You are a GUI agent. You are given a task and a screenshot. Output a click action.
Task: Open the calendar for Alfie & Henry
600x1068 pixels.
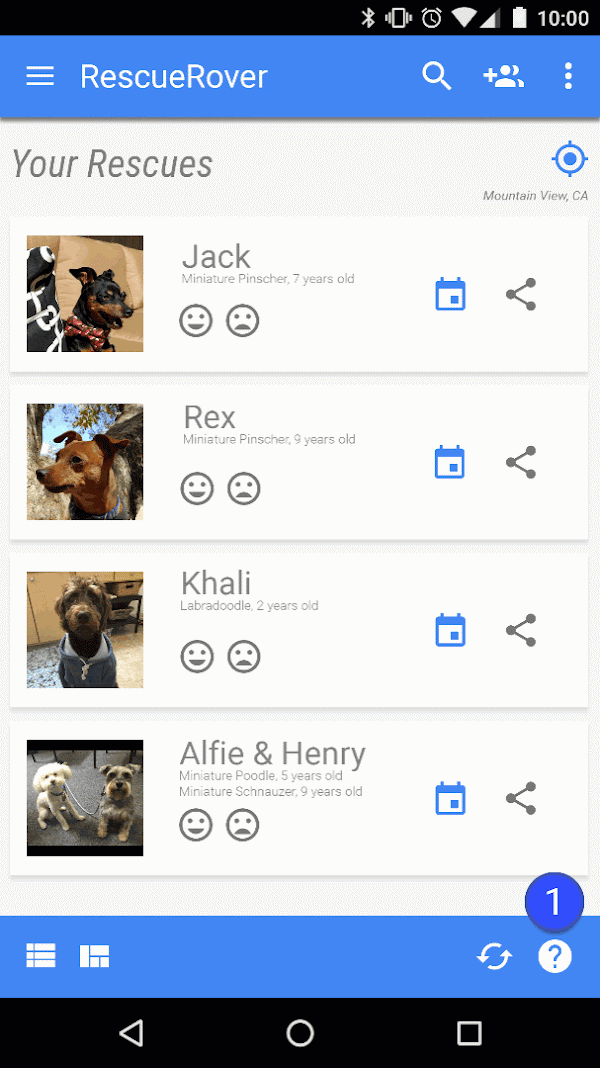[450, 798]
